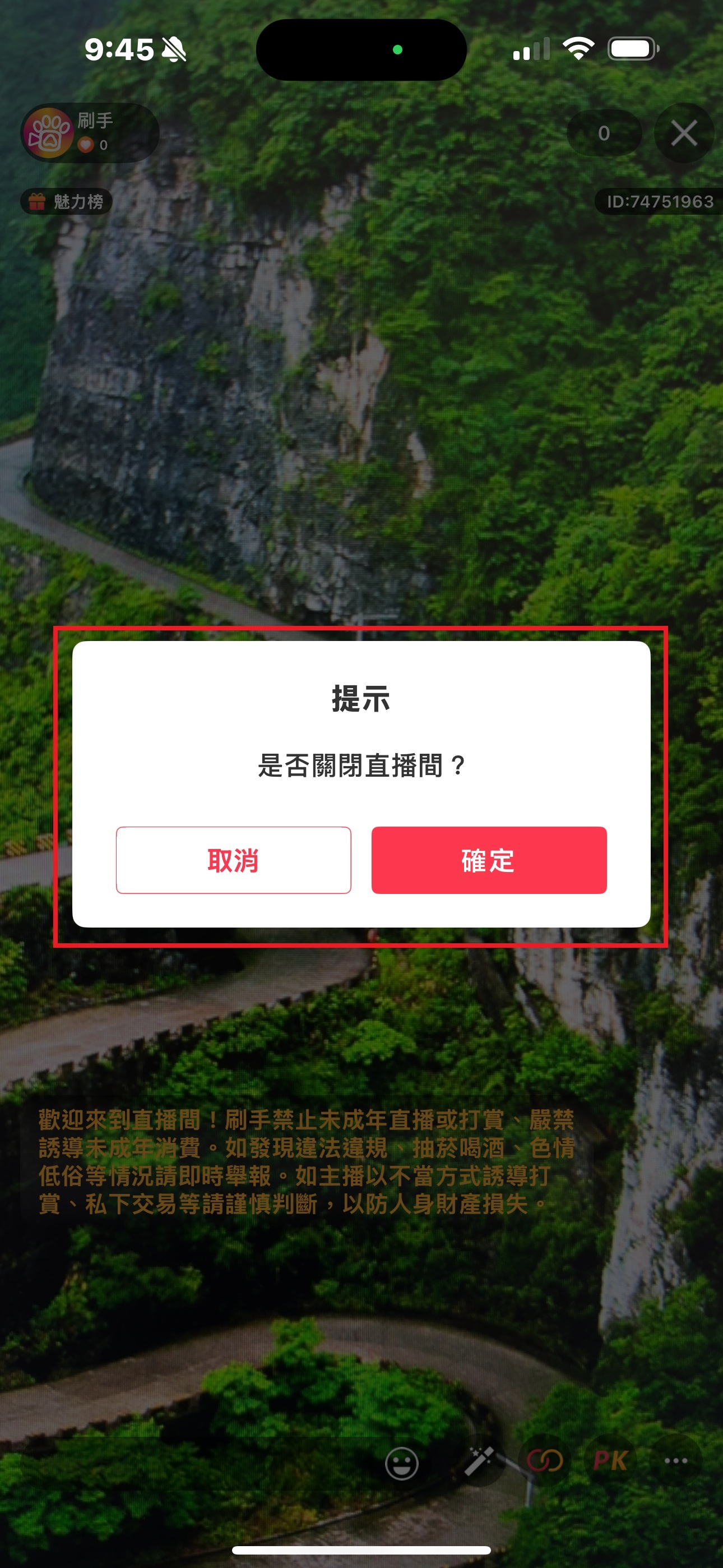723x1568 pixels.
Task: Start a PK battle
Action: pyautogui.click(x=610, y=1460)
